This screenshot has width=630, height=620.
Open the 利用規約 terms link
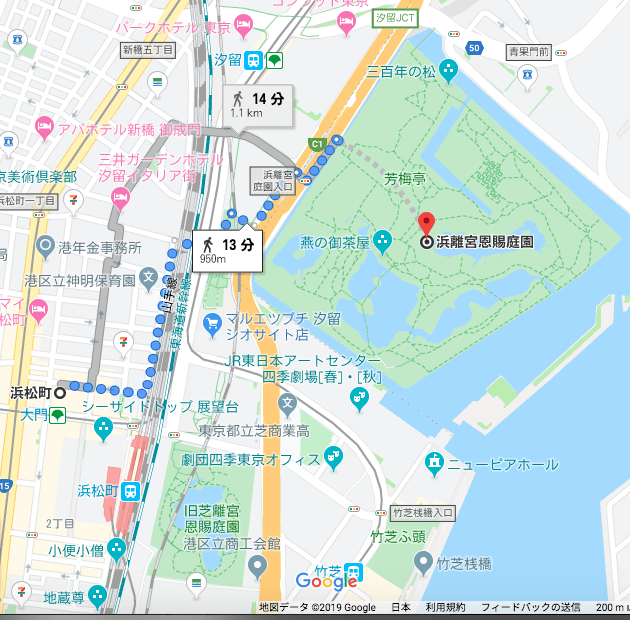[444, 608]
